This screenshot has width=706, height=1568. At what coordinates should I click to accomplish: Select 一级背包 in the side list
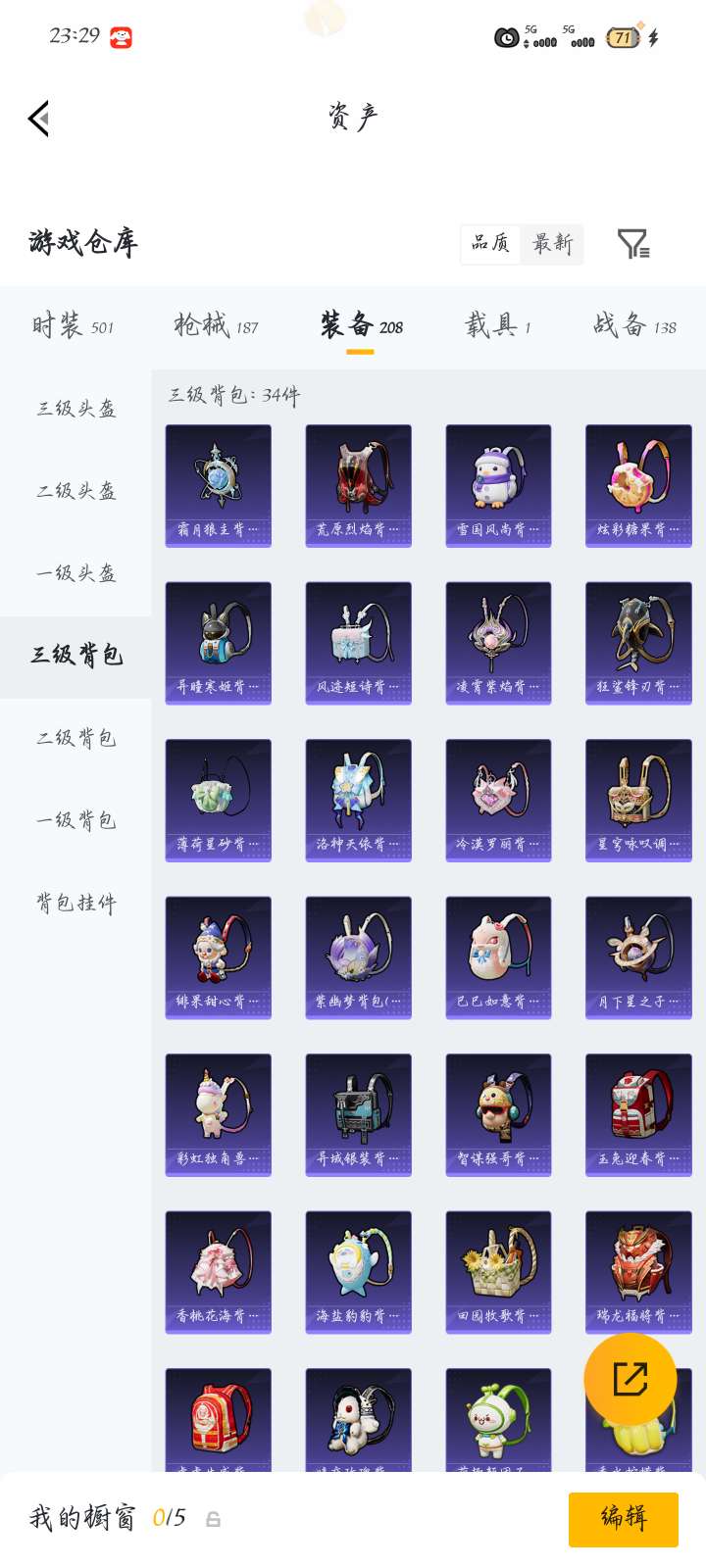(76, 820)
